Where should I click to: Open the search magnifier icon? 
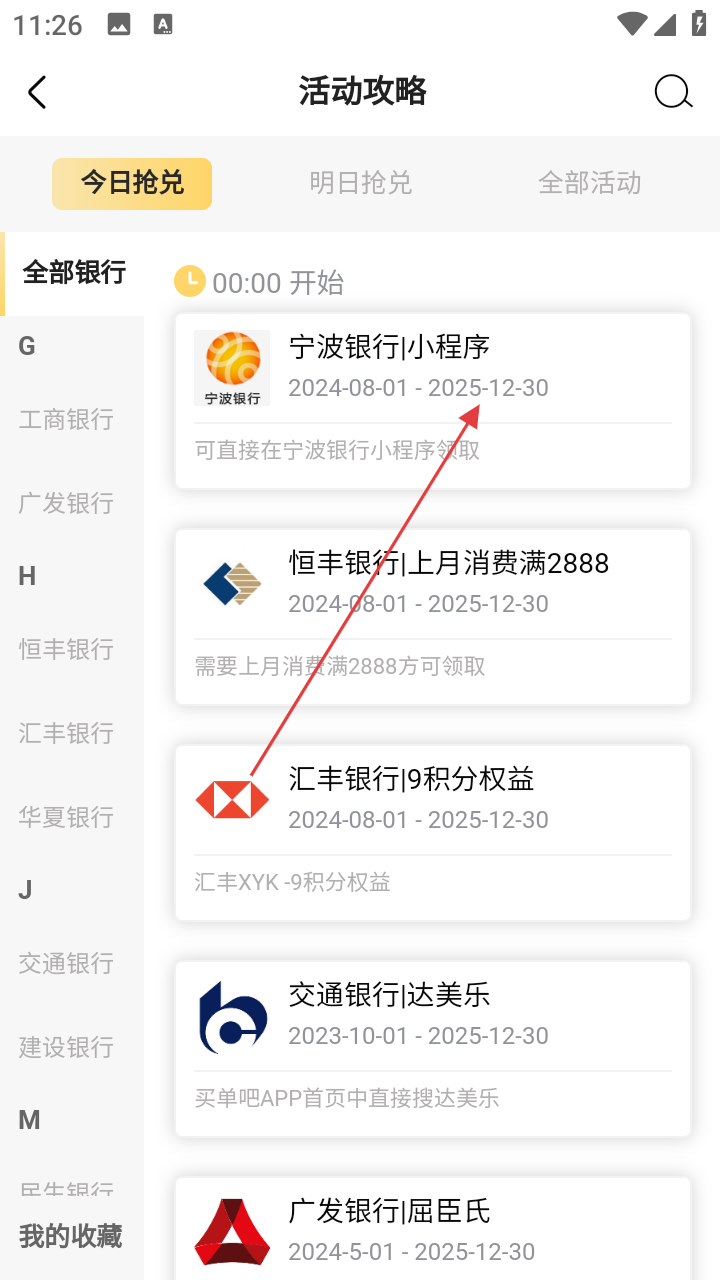point(673,92)
